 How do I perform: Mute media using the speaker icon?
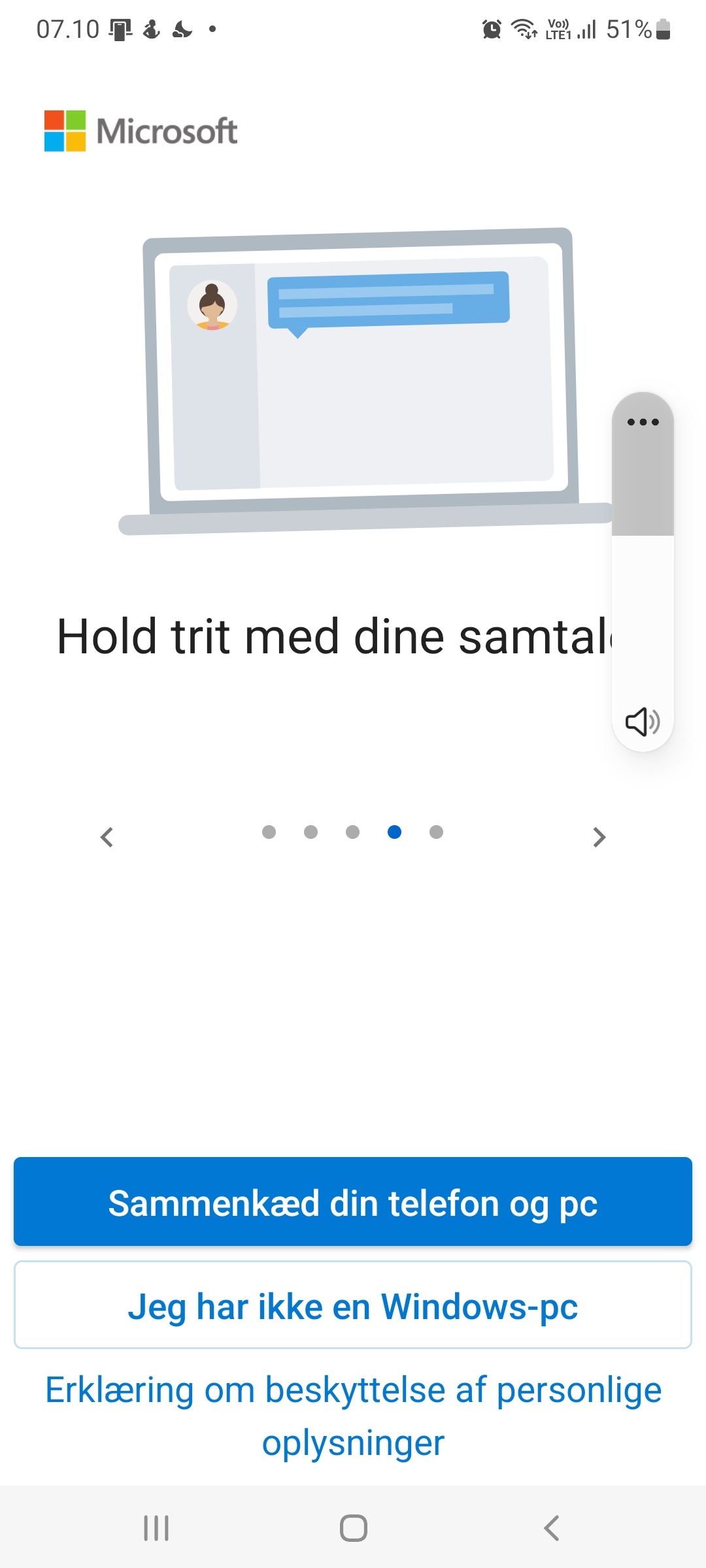tap(643, 722)
